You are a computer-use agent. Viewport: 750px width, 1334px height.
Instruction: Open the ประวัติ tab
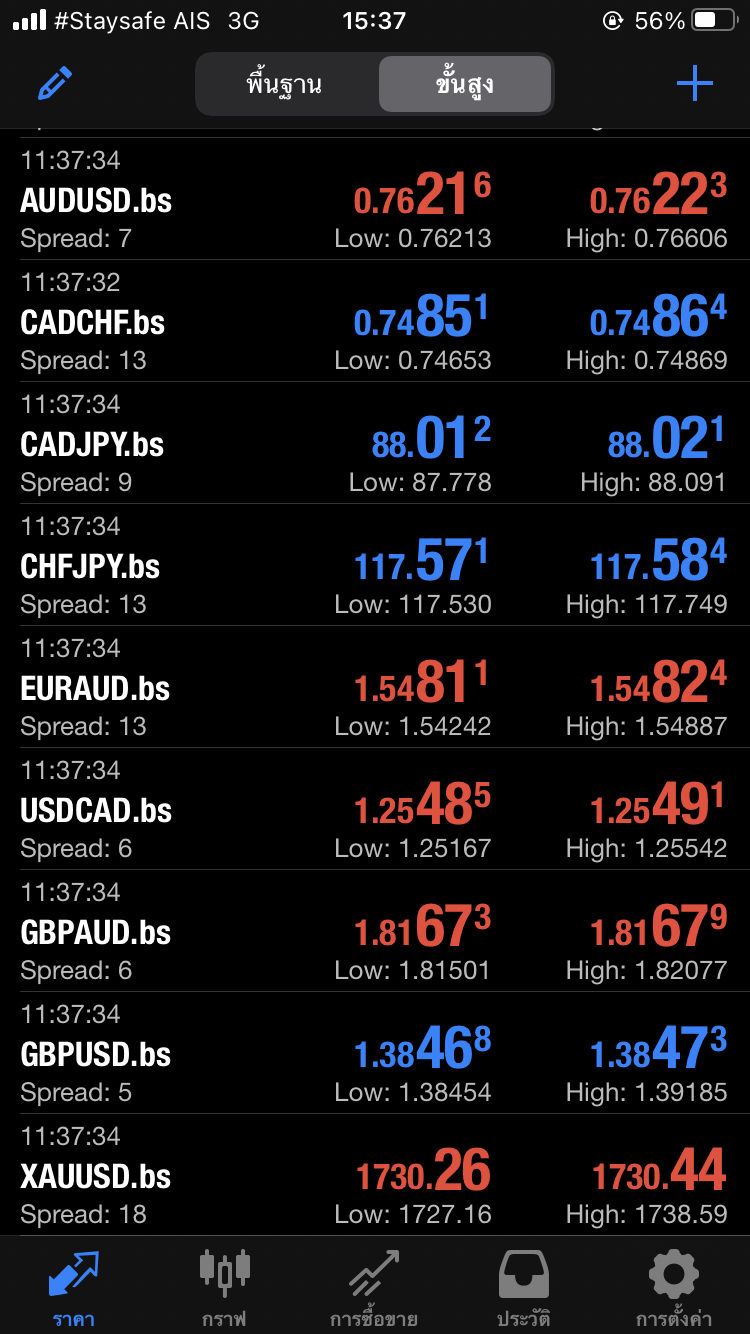[524, 1288]
